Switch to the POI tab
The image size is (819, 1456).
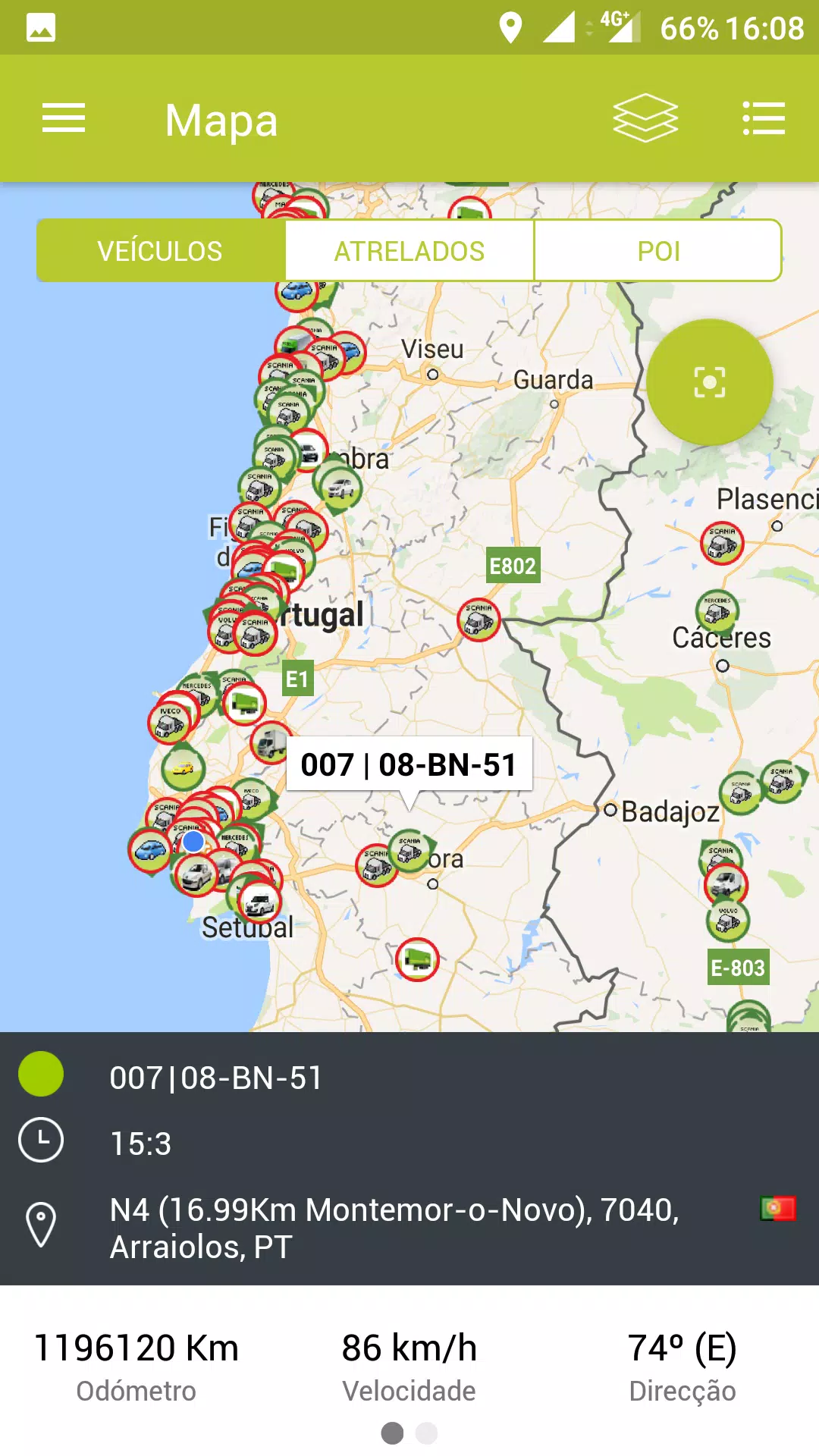click(x=658, y=251)
